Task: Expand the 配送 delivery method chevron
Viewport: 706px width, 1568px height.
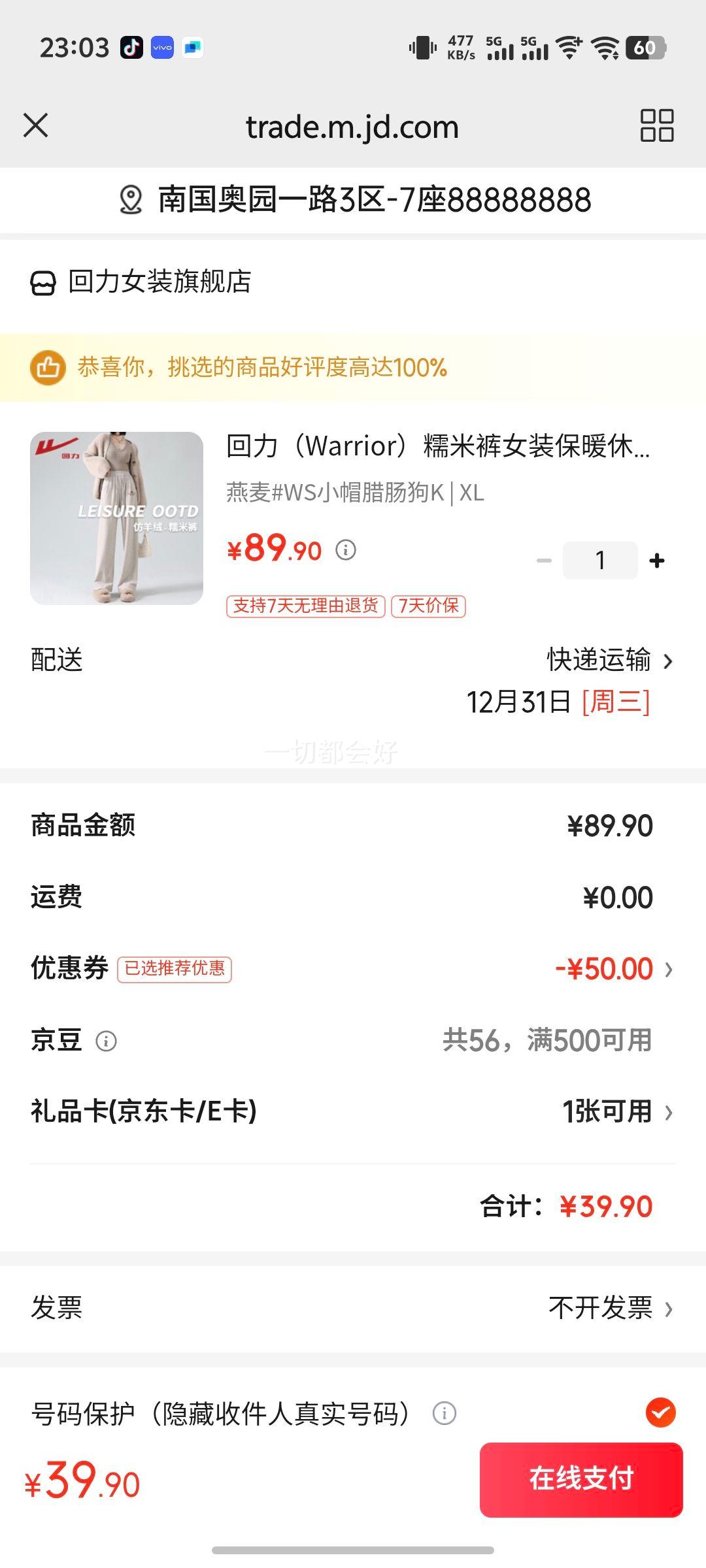Action: point(668,661)
